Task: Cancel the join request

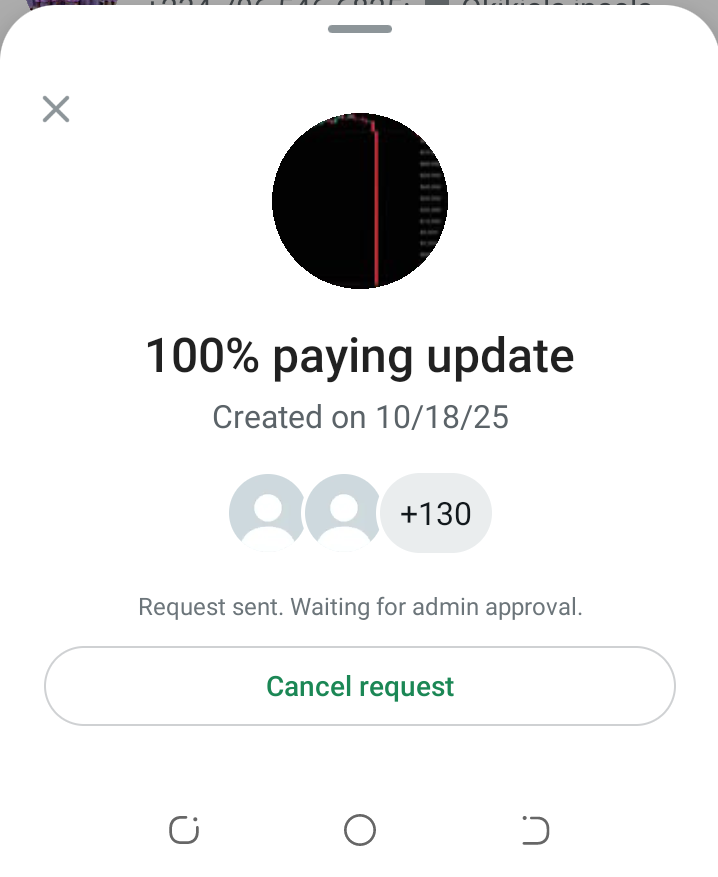Action: click(x=360, y=686)
